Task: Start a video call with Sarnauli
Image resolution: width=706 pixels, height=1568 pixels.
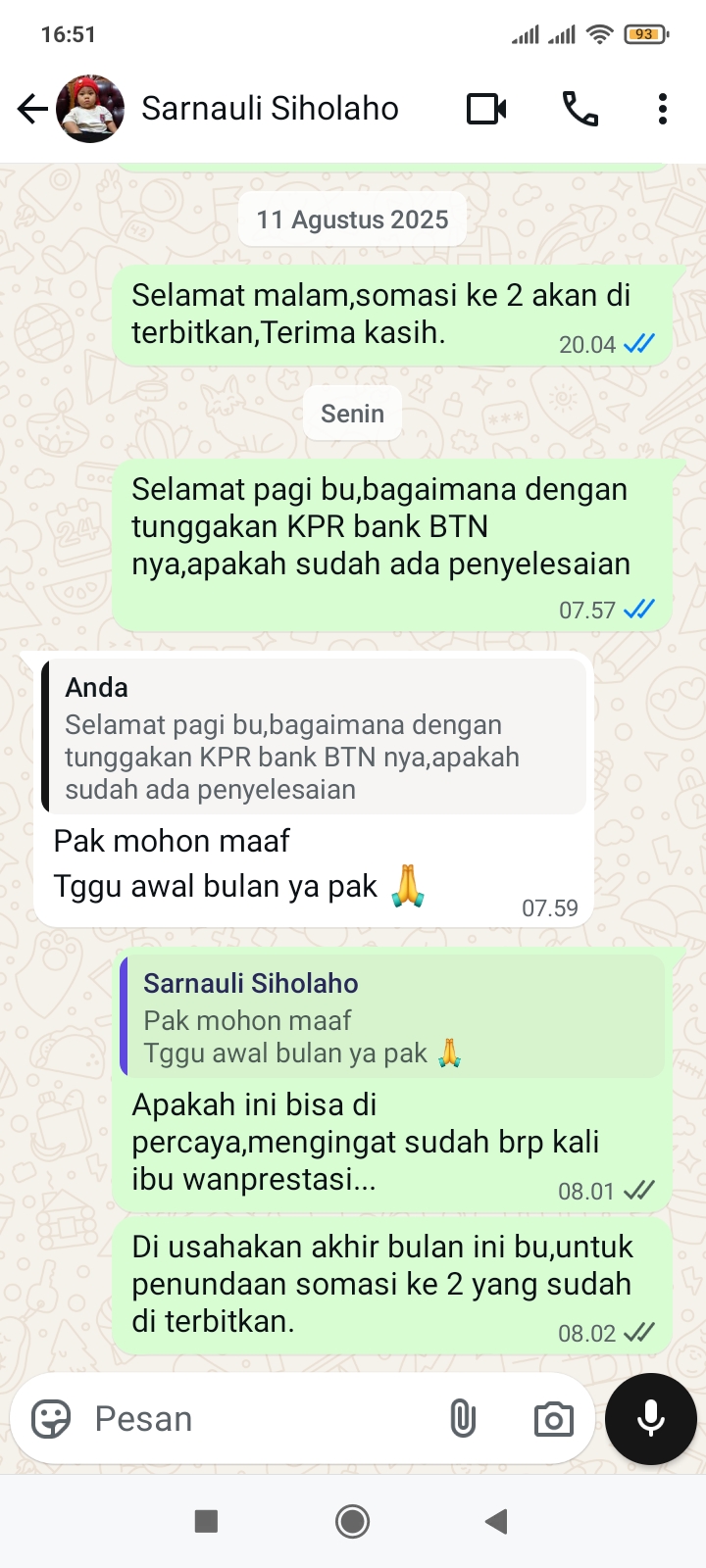Action: point(486,109)
